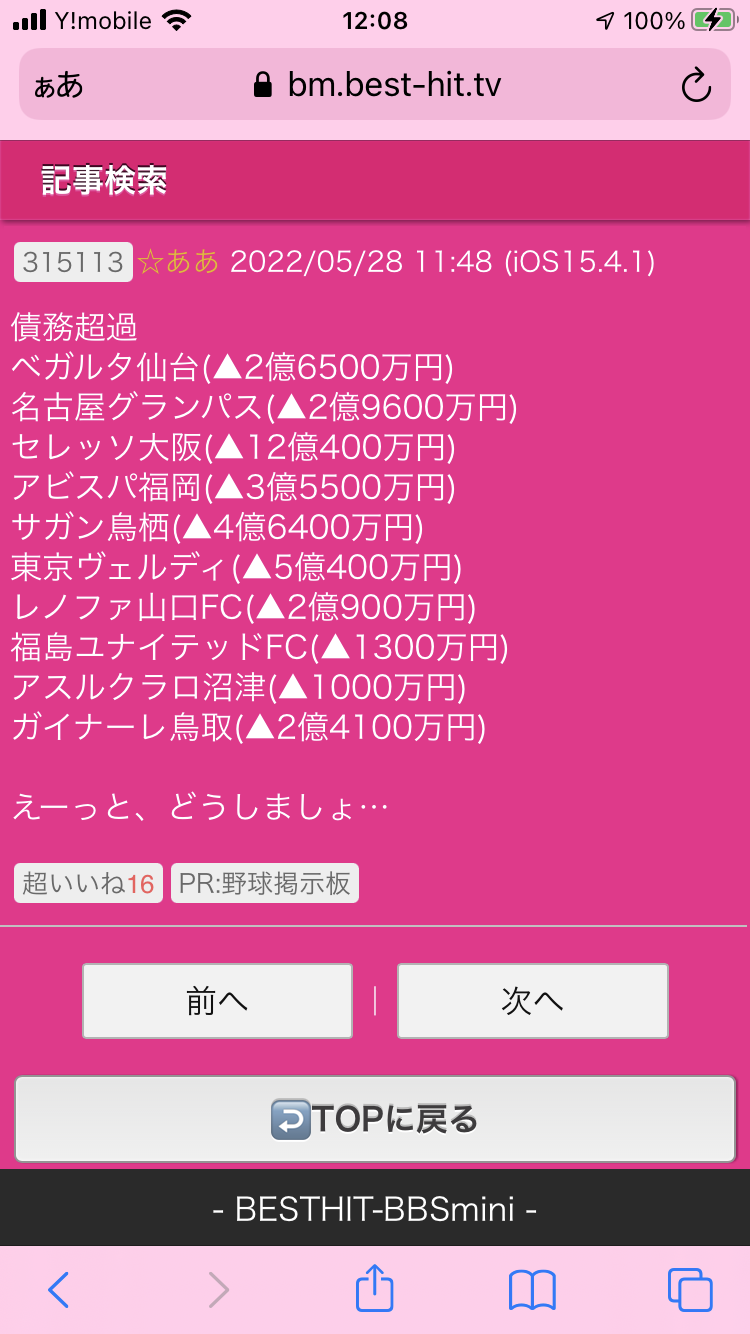Open the PR:野球掲示板 link
The width and height of the screenshot is (750, 1334).
pos(265,884)
